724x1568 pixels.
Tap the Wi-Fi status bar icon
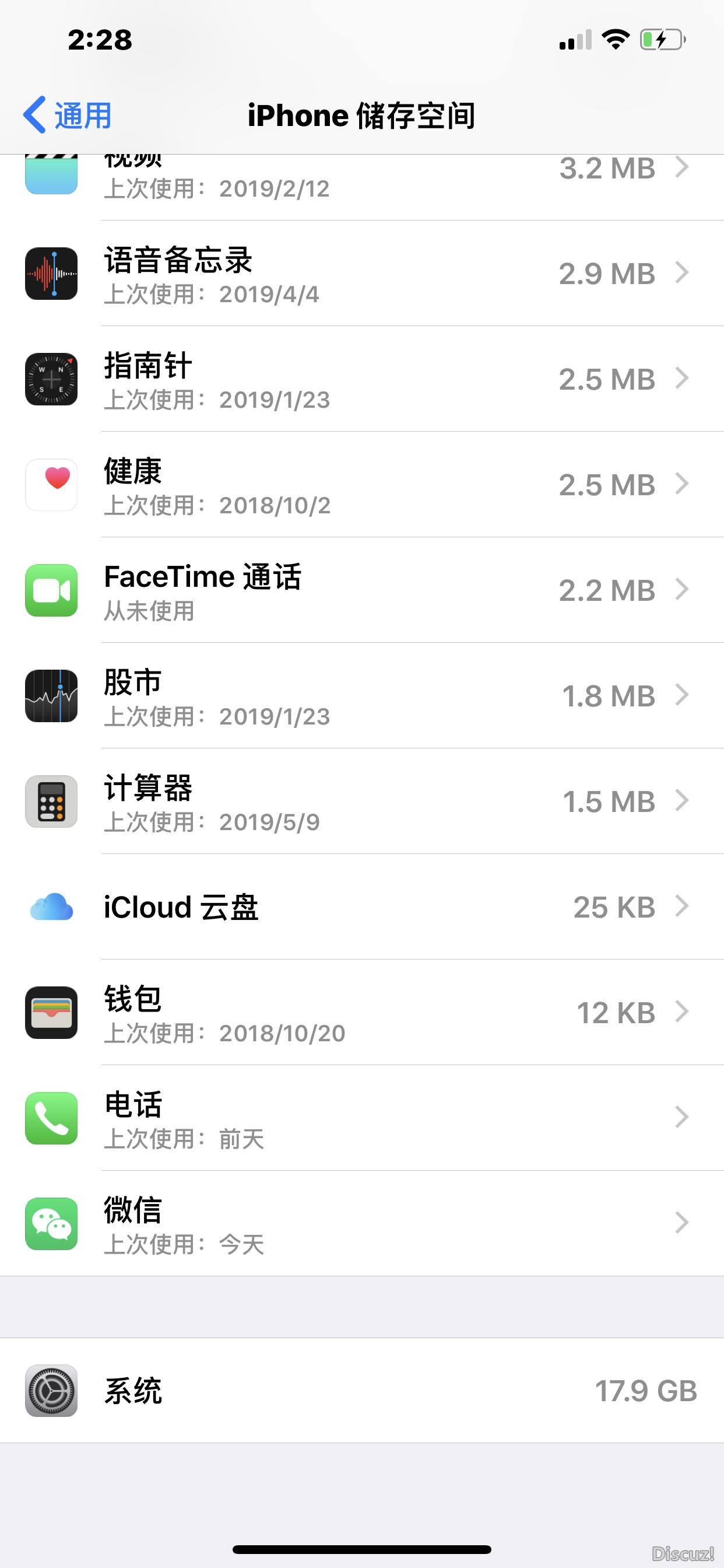(614, 38)
